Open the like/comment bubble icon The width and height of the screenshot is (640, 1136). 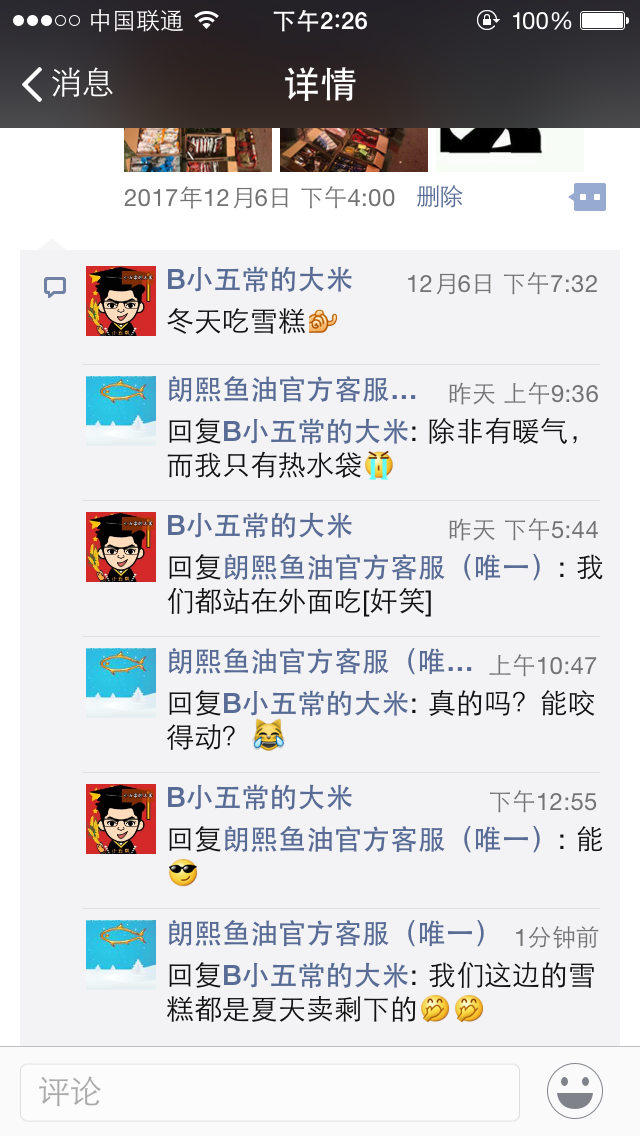pos(588,197)
